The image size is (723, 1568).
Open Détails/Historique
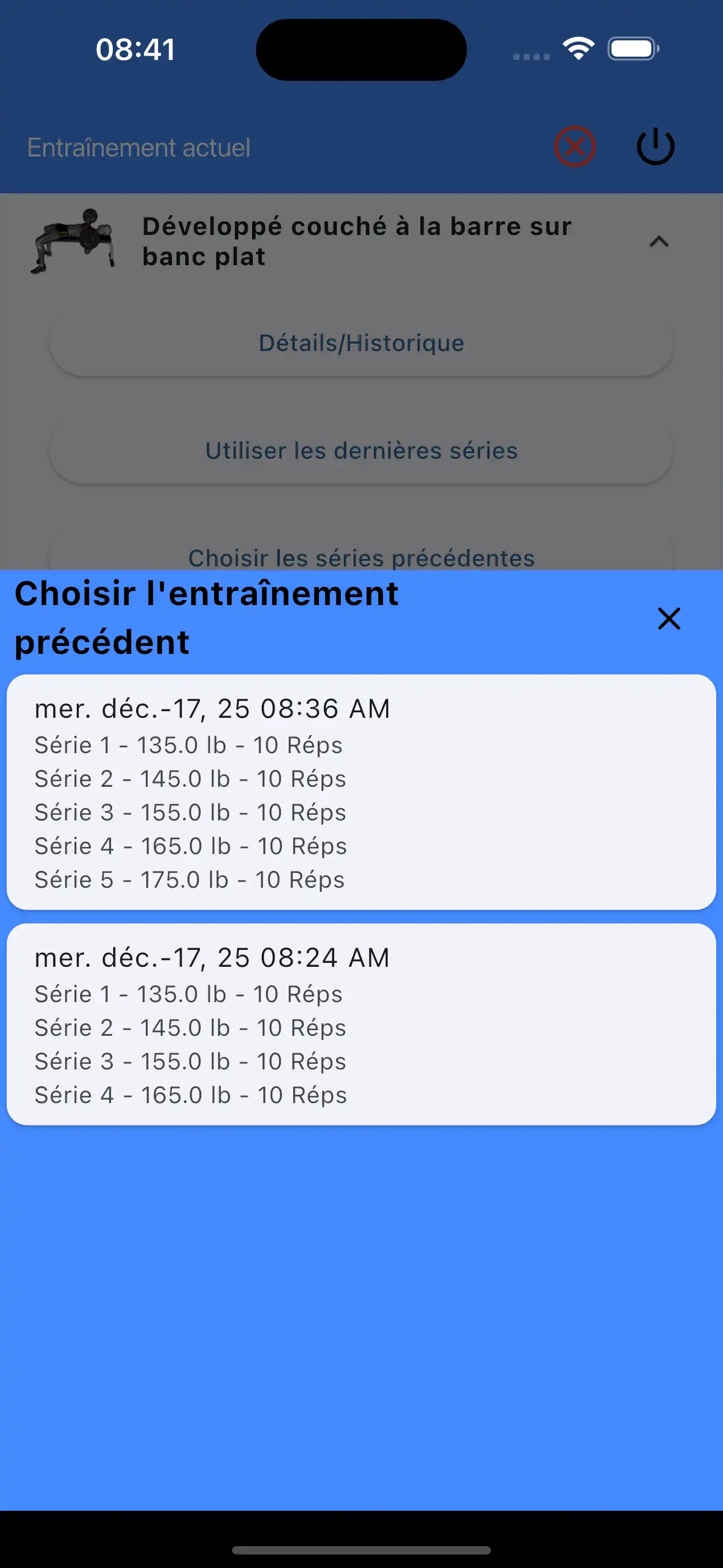point(361,343)
